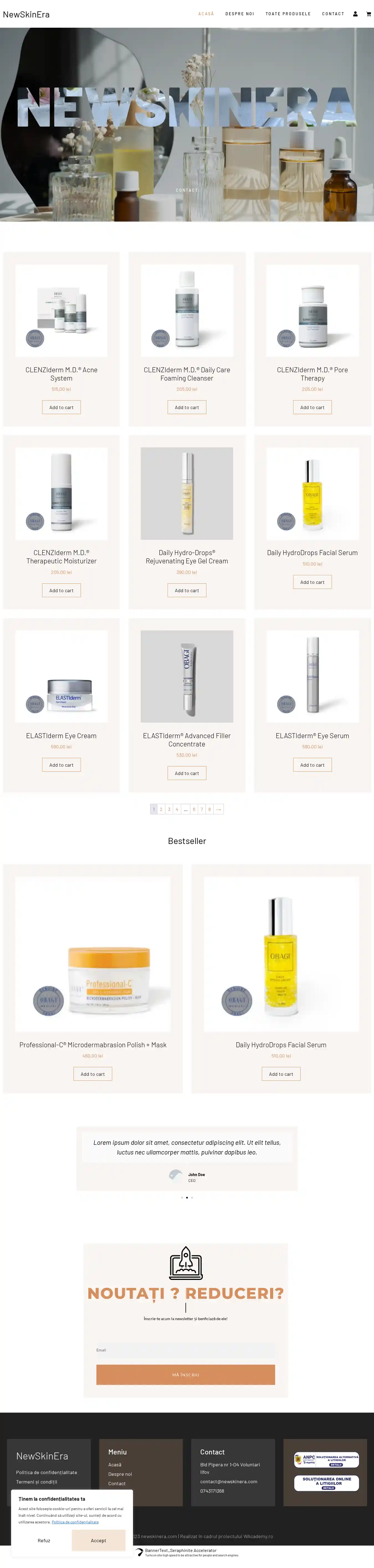This screenshot has height=1568, width=374.
Task: Go to product page 2
Action: pos(162,809)
